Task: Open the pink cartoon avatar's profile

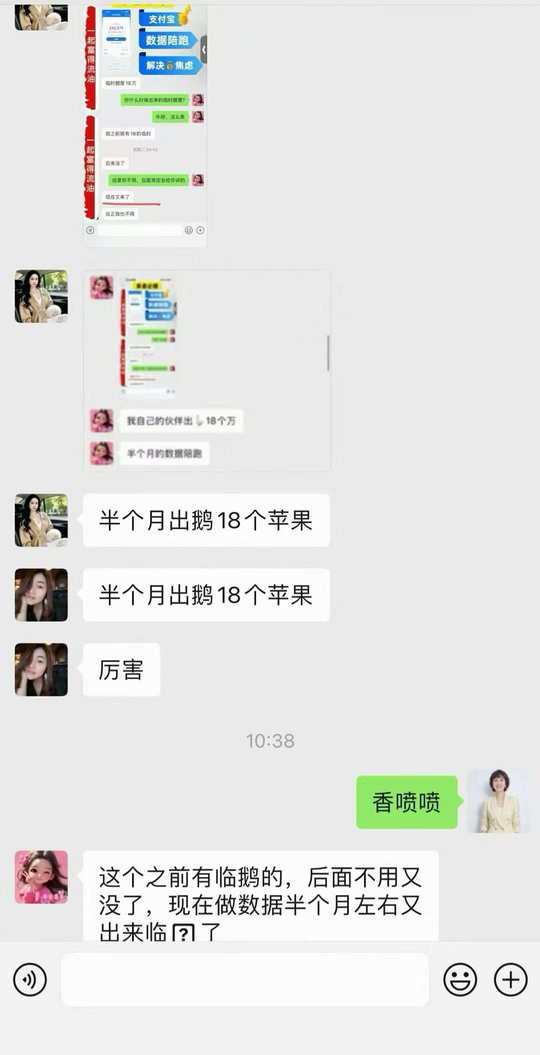Action: (x=41, y=877)
